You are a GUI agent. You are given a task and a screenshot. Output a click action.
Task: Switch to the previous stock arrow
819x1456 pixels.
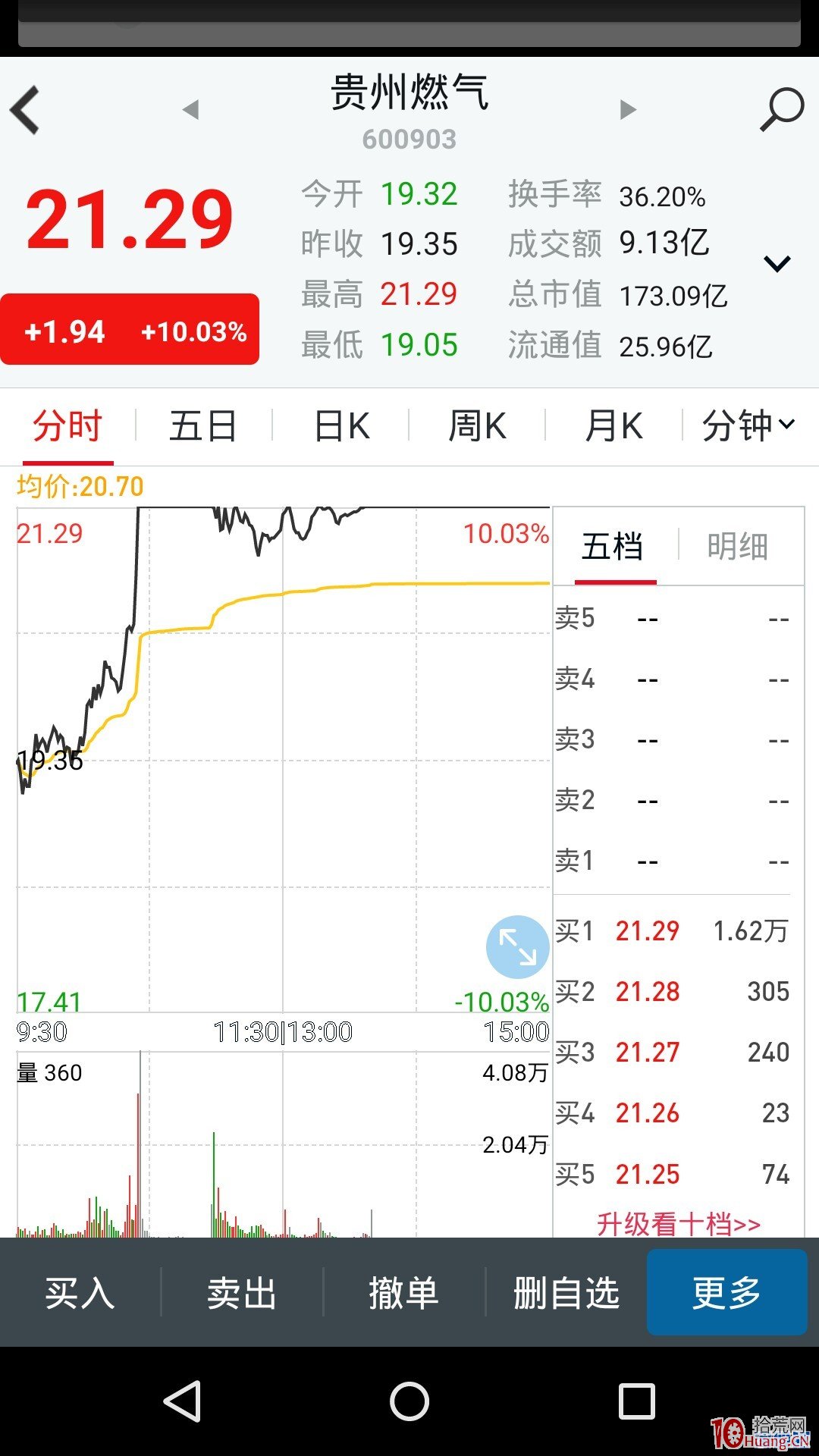[191, 110]
